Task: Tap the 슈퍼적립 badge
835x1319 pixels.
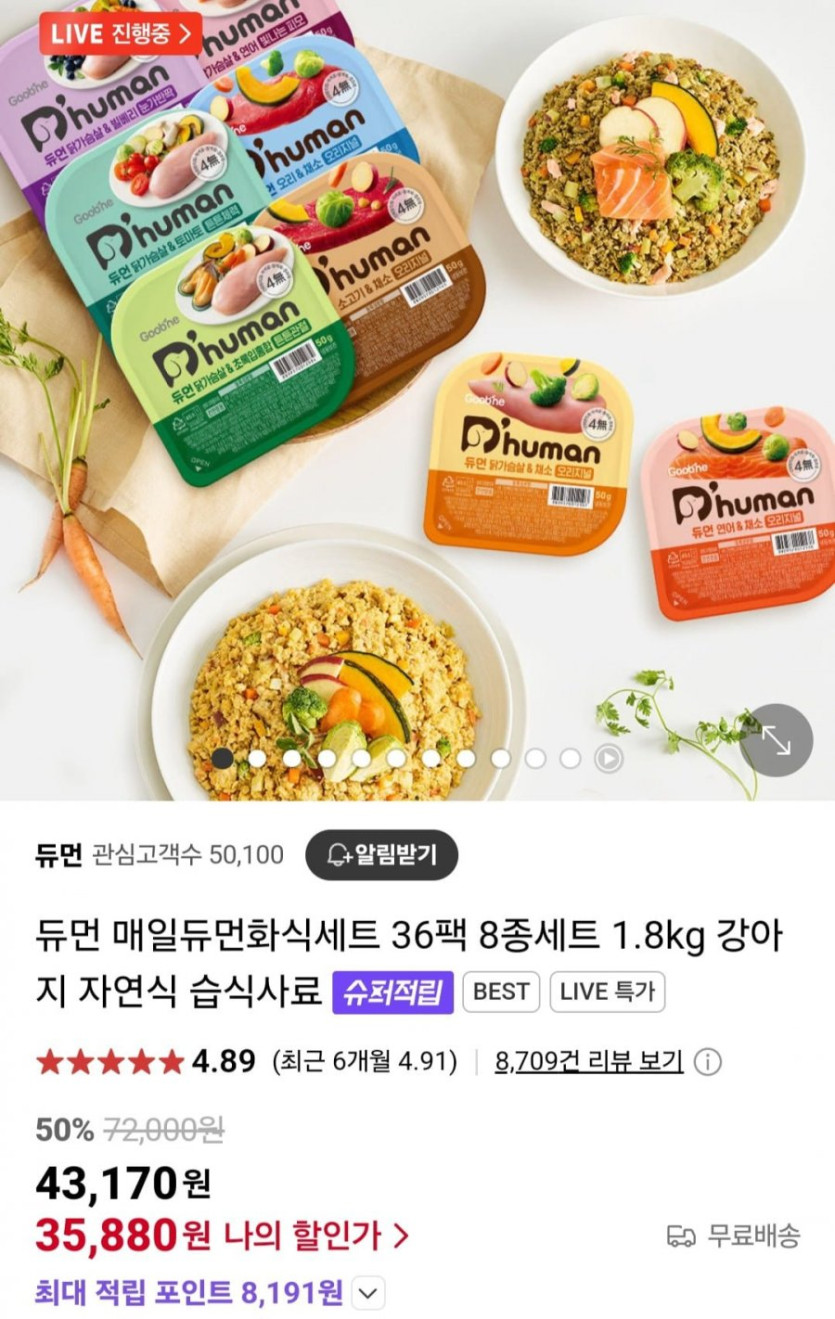Action: click(x=393, y=992)
